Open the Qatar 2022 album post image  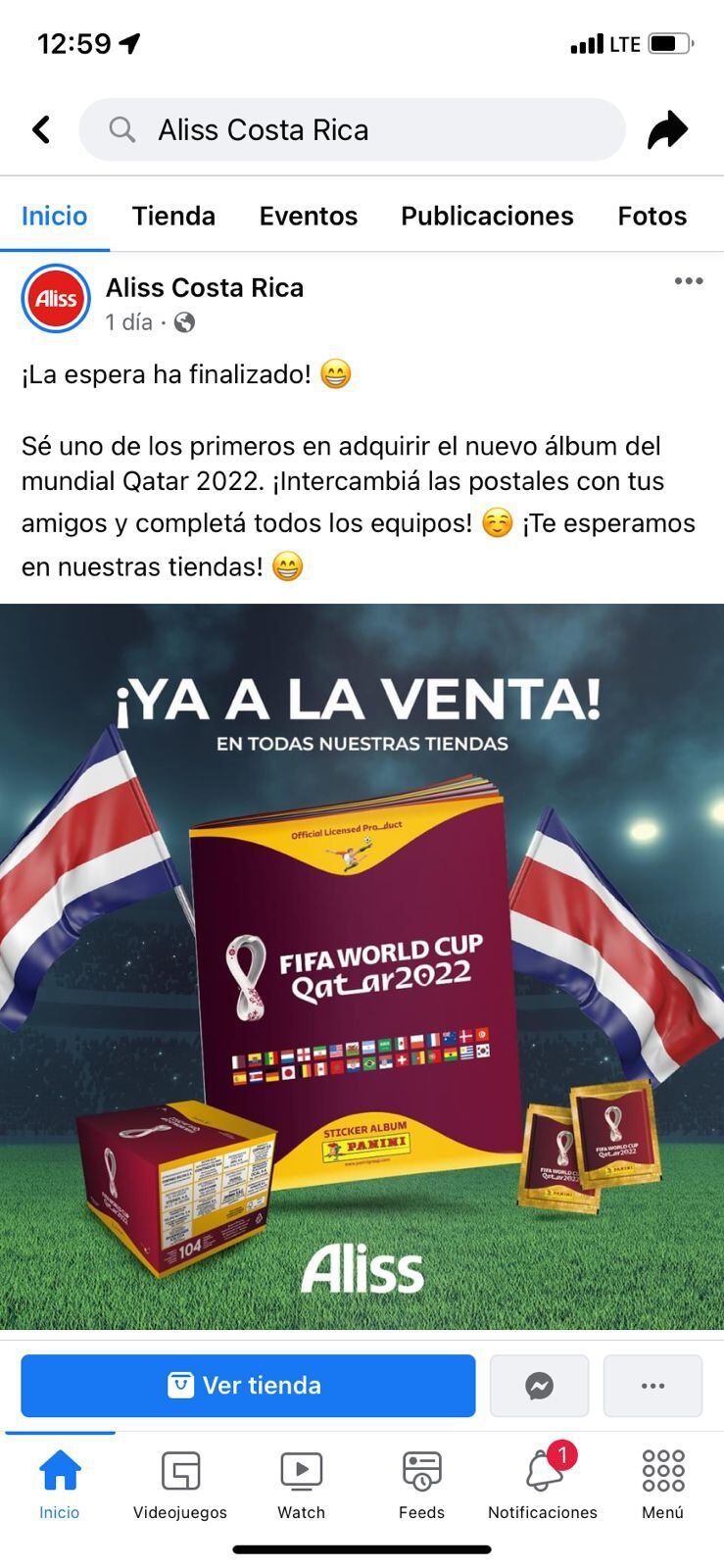(362, 965)
